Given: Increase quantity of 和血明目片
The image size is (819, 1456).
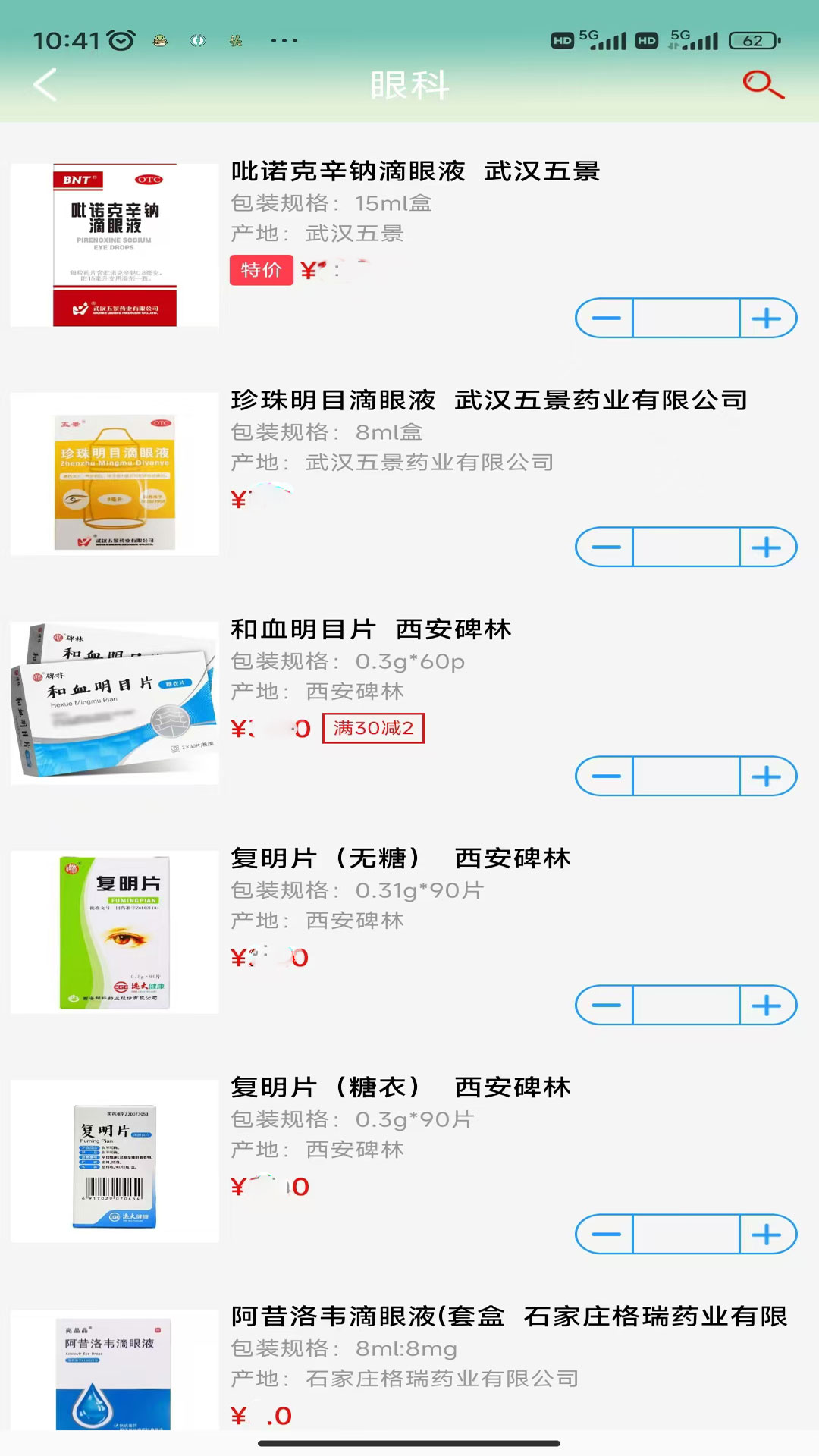Looking at the screenshot, I should [x=767, y=776].
